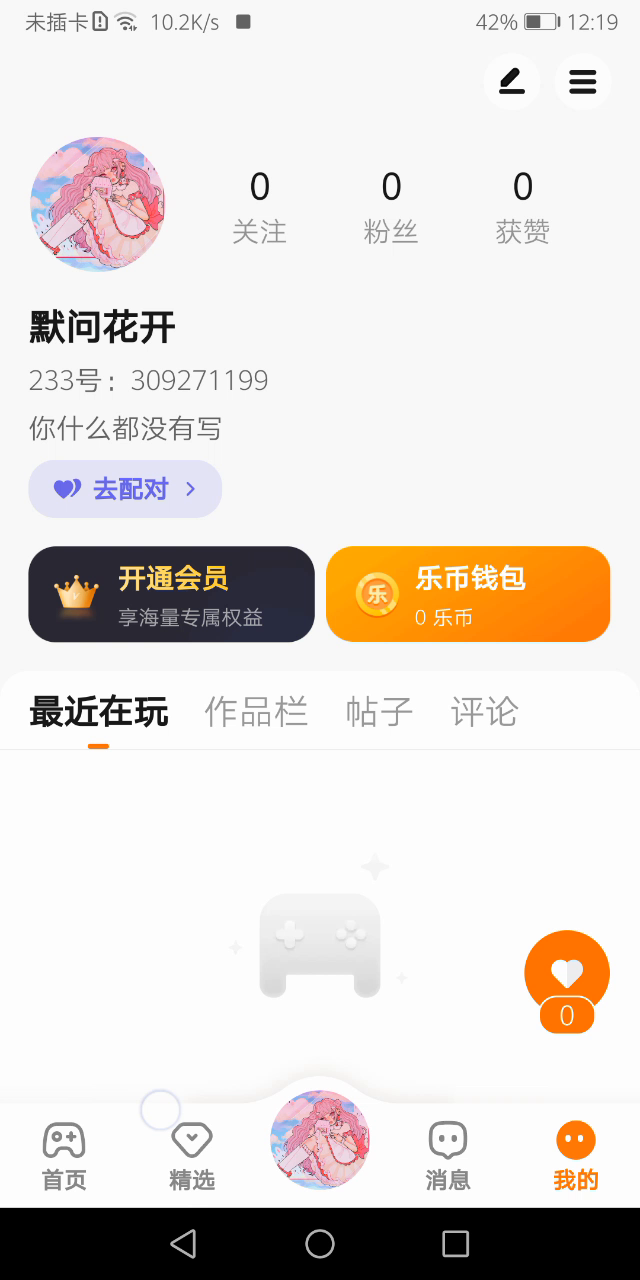
Task: Switch to the 帖子 tab
Action: pyautogui.click(x=379, y=712)
